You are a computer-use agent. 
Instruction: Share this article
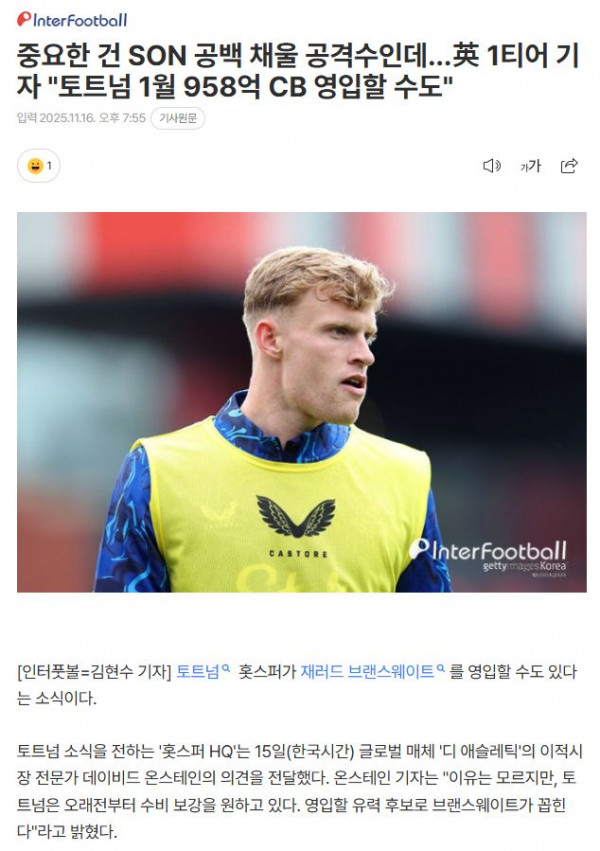point(569,166)
